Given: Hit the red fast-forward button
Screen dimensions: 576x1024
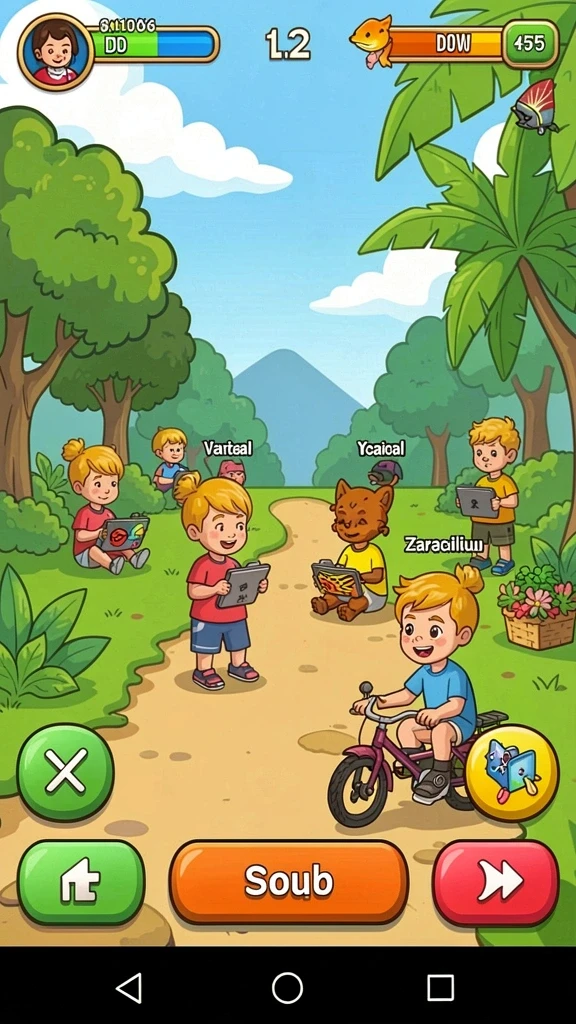Looking at the screenshot, I should point(496,882).
